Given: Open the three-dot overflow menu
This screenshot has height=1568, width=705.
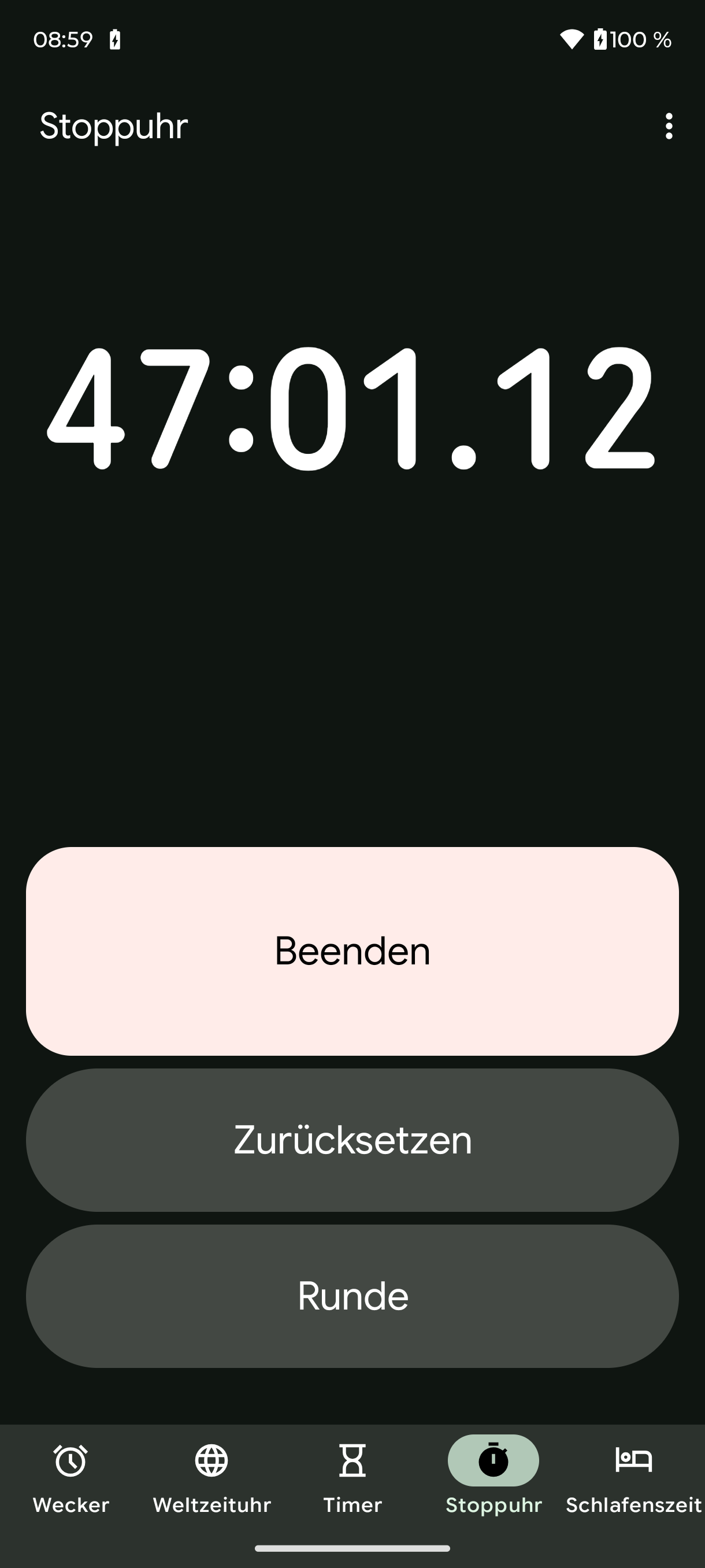Looking at the screenshot, I should [x=669, y=126].
